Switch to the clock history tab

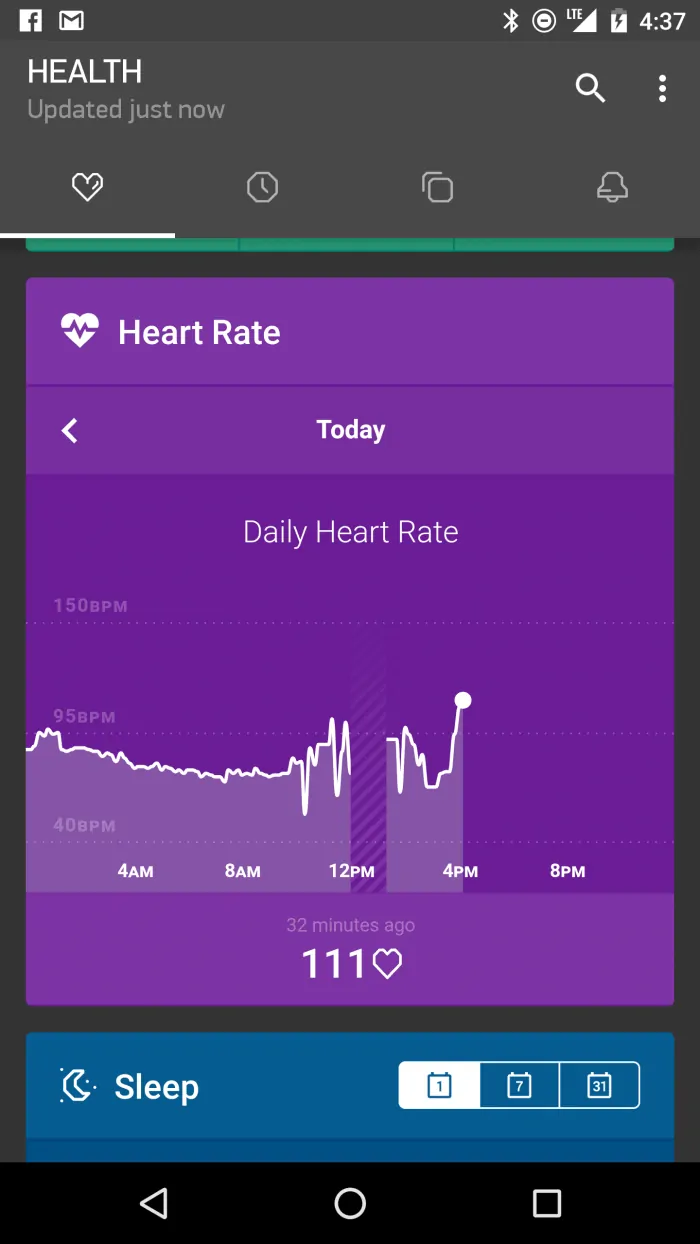pos(262,187)
